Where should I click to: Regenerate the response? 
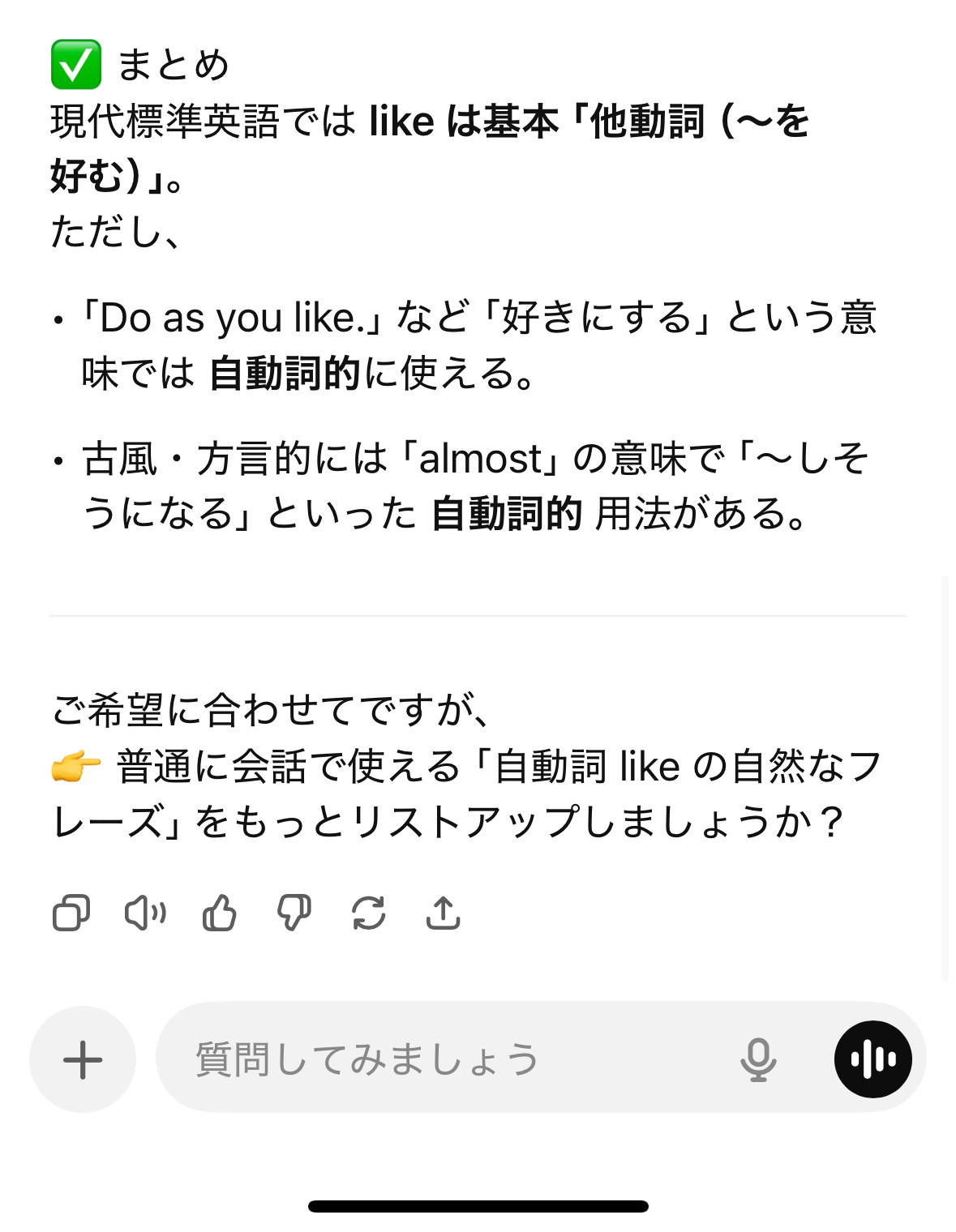368,913
